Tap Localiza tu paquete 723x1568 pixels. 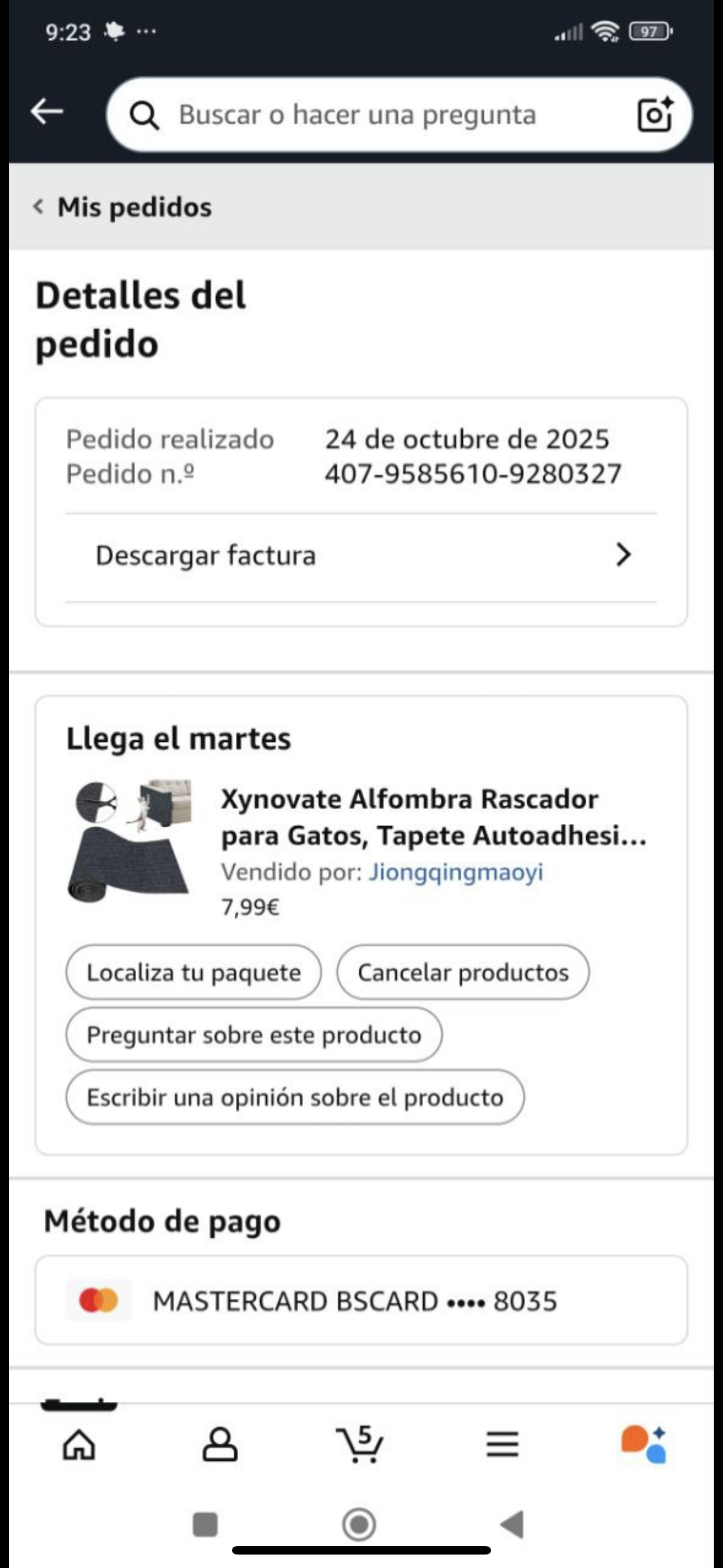tap(193, 972)
